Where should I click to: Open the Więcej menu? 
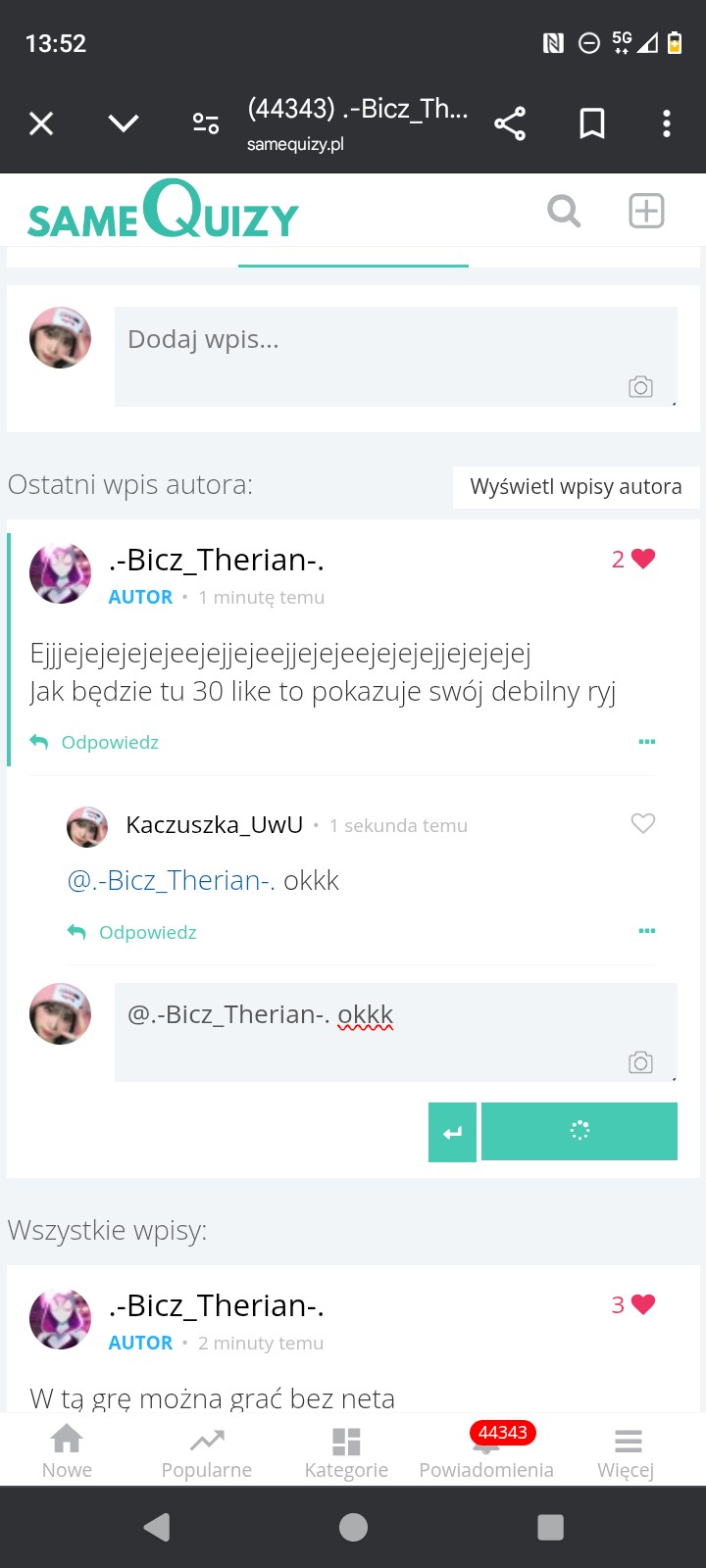[x=627, y=1451]
